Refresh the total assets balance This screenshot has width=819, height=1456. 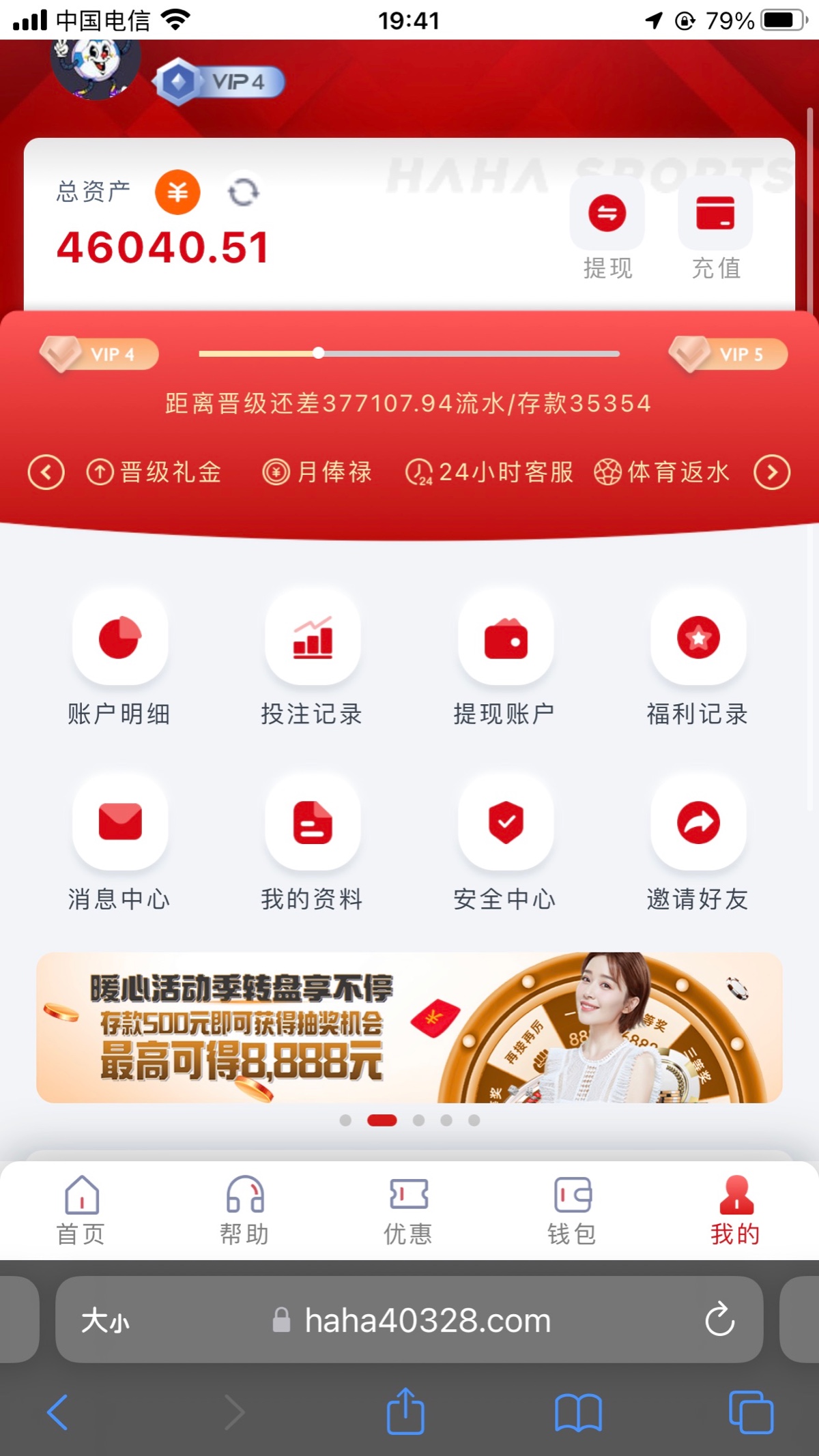click(242, 192)
